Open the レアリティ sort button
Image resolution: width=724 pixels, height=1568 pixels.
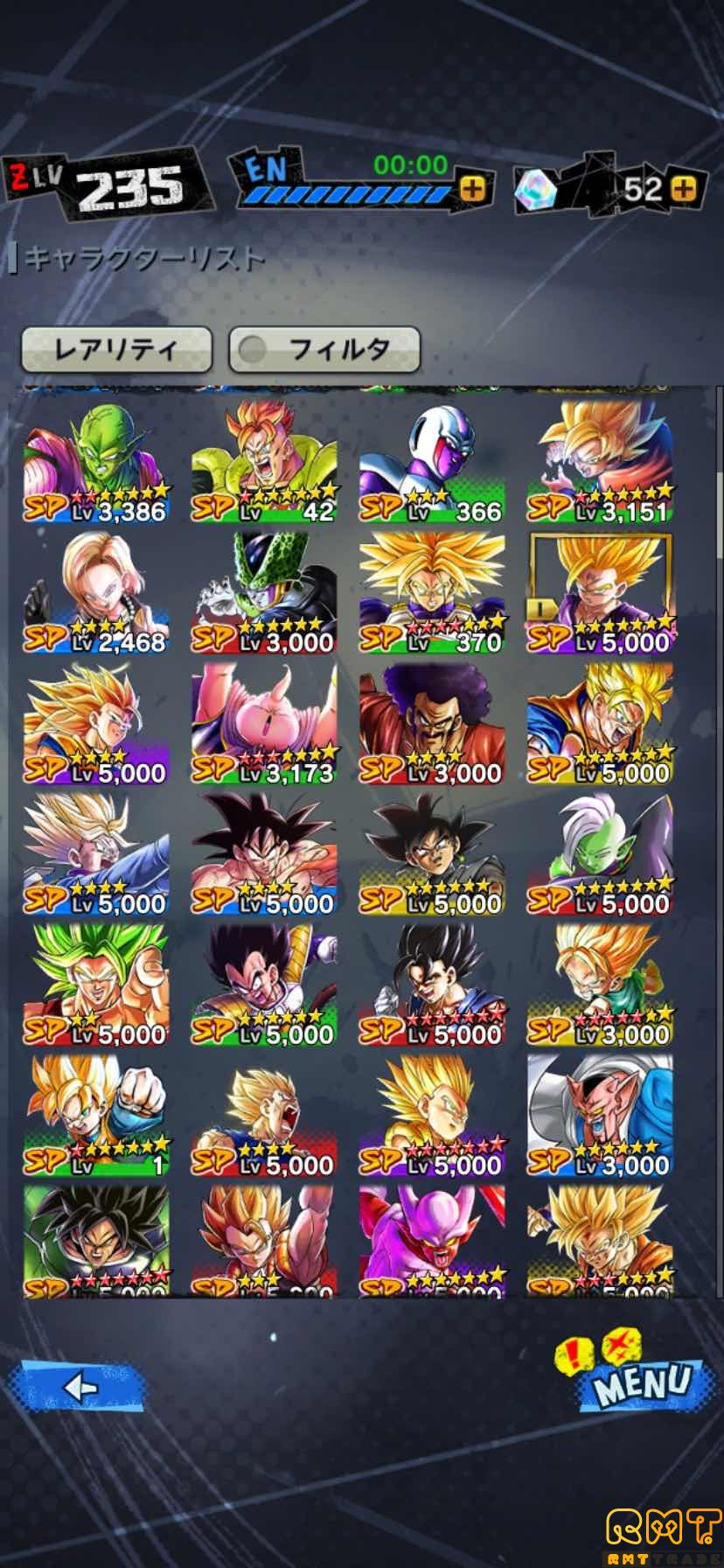tap(116, 350)
